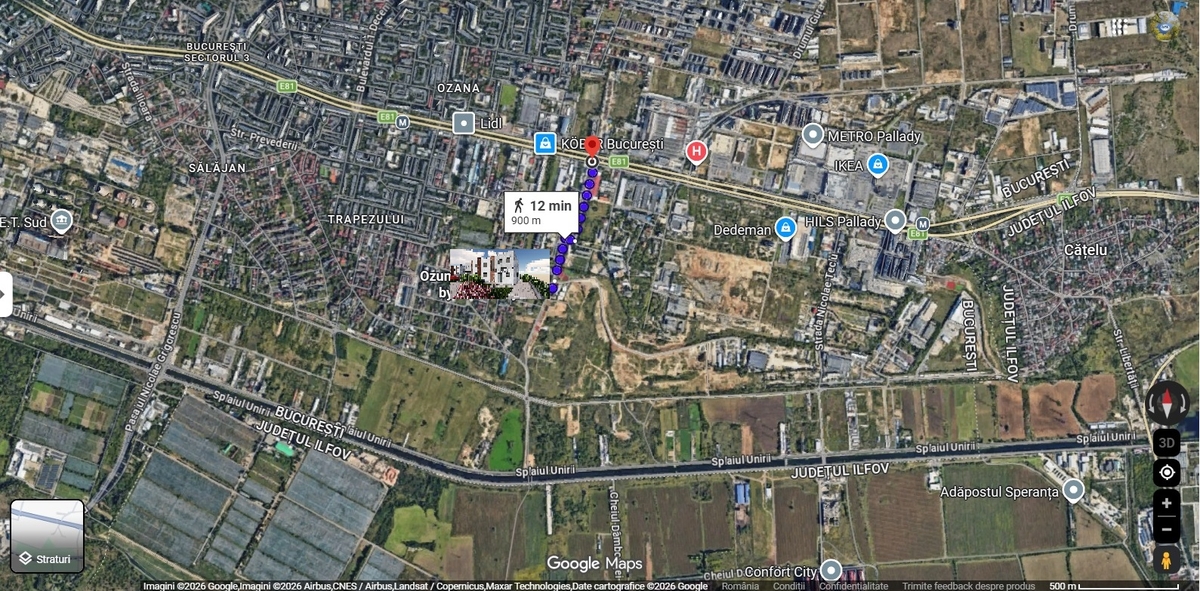Select the Lidl store pin
The image size is (1200, 591).
click(x=464, y=122)
